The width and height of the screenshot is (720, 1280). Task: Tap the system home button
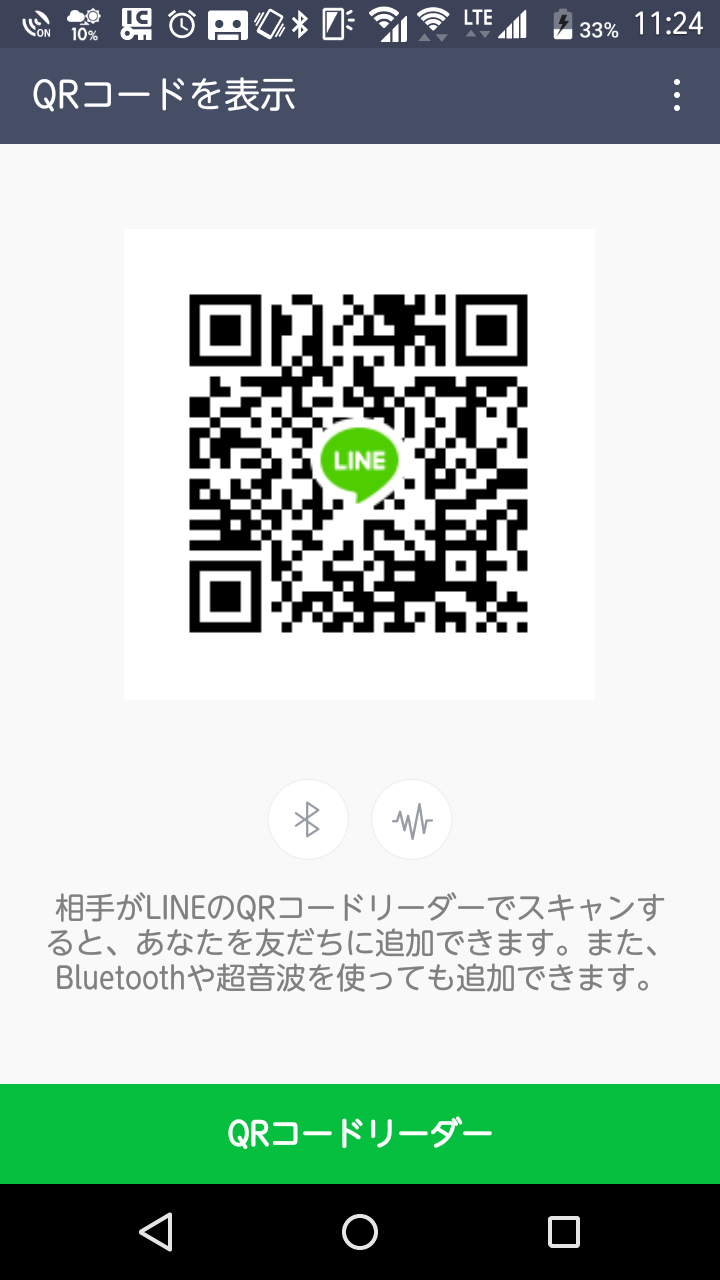click(x=360, y=1232)
